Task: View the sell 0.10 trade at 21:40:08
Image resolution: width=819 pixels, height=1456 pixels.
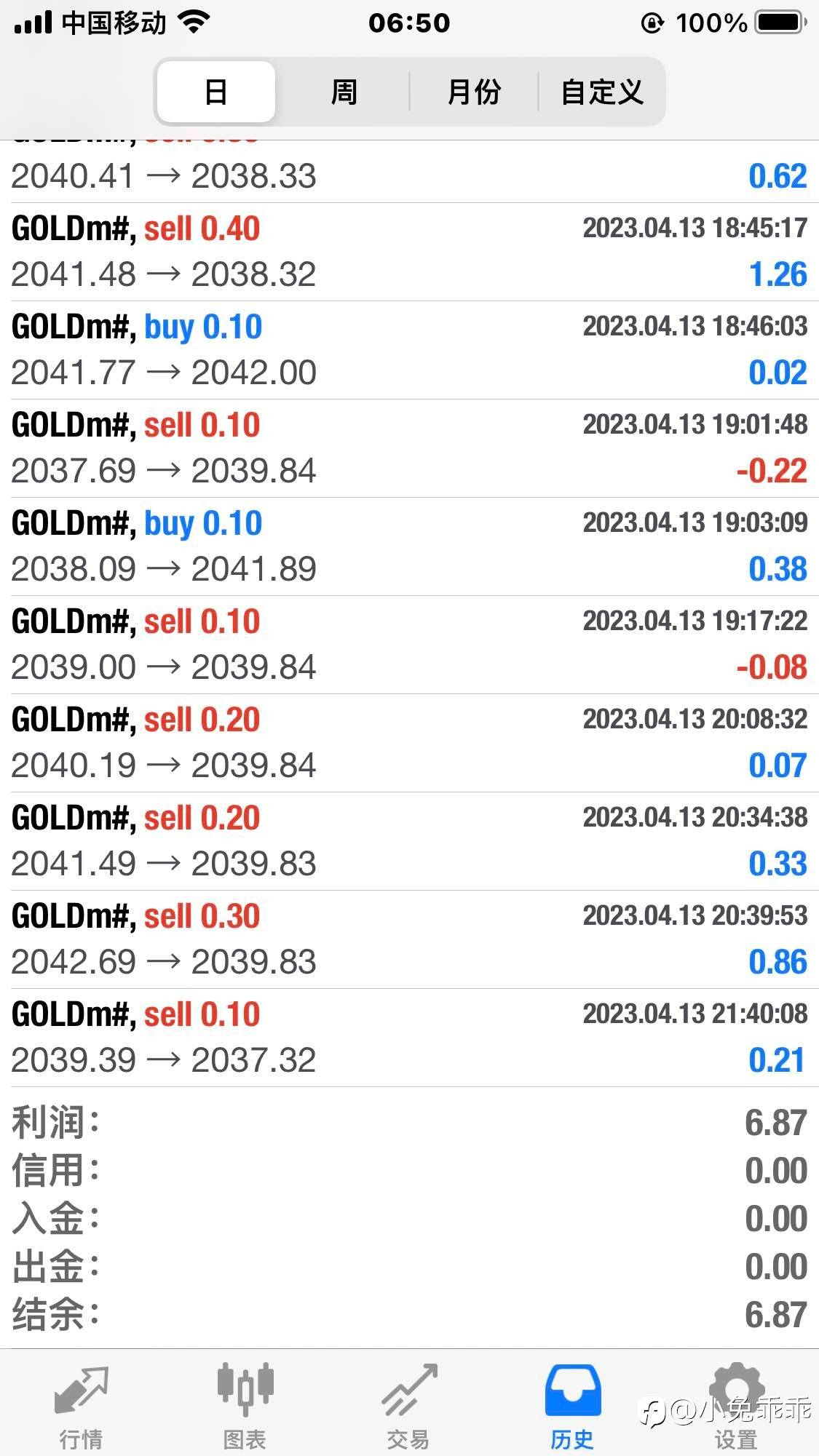Action: point(409,1038)
